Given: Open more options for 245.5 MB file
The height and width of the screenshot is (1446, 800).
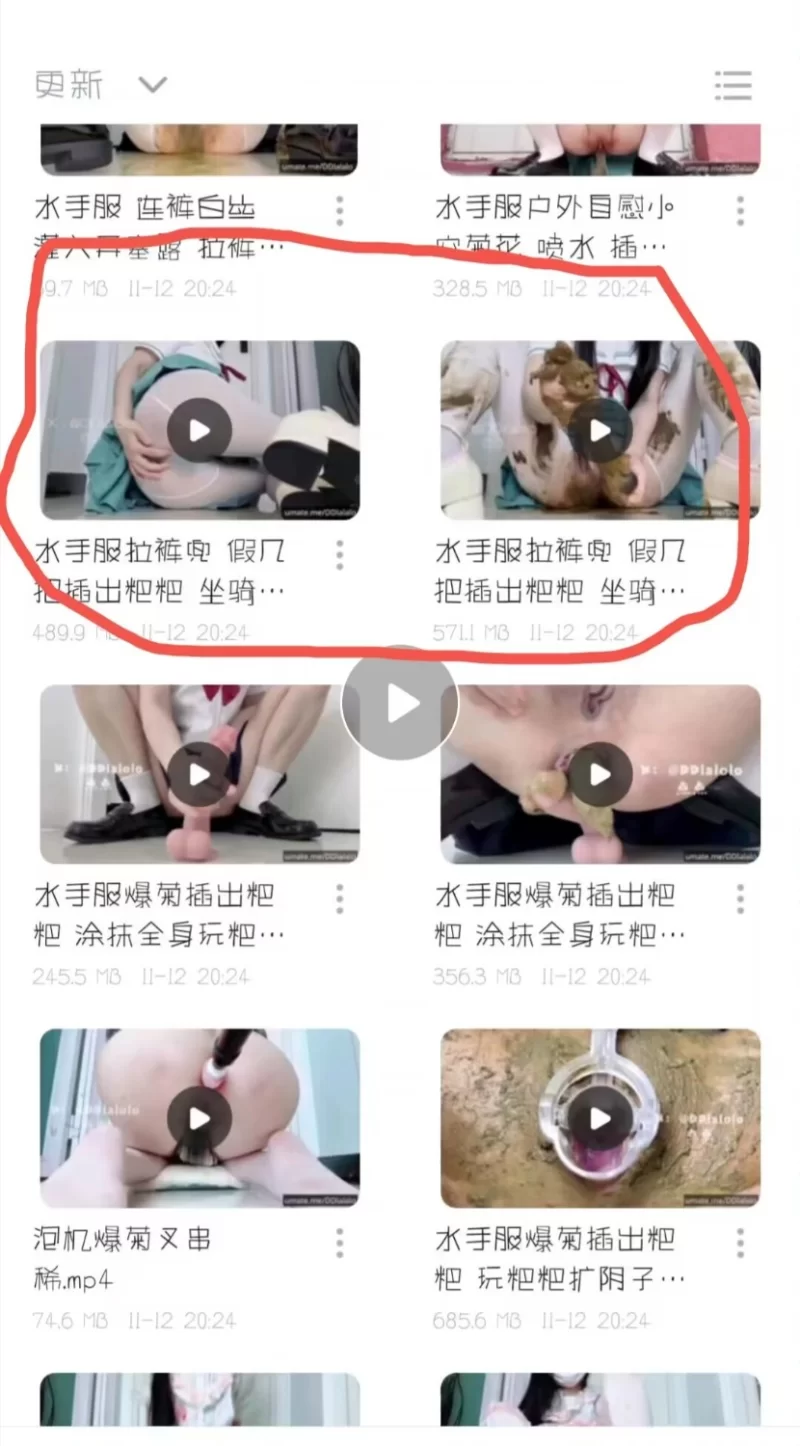Looking at the screenshot, I should (340, 898).
